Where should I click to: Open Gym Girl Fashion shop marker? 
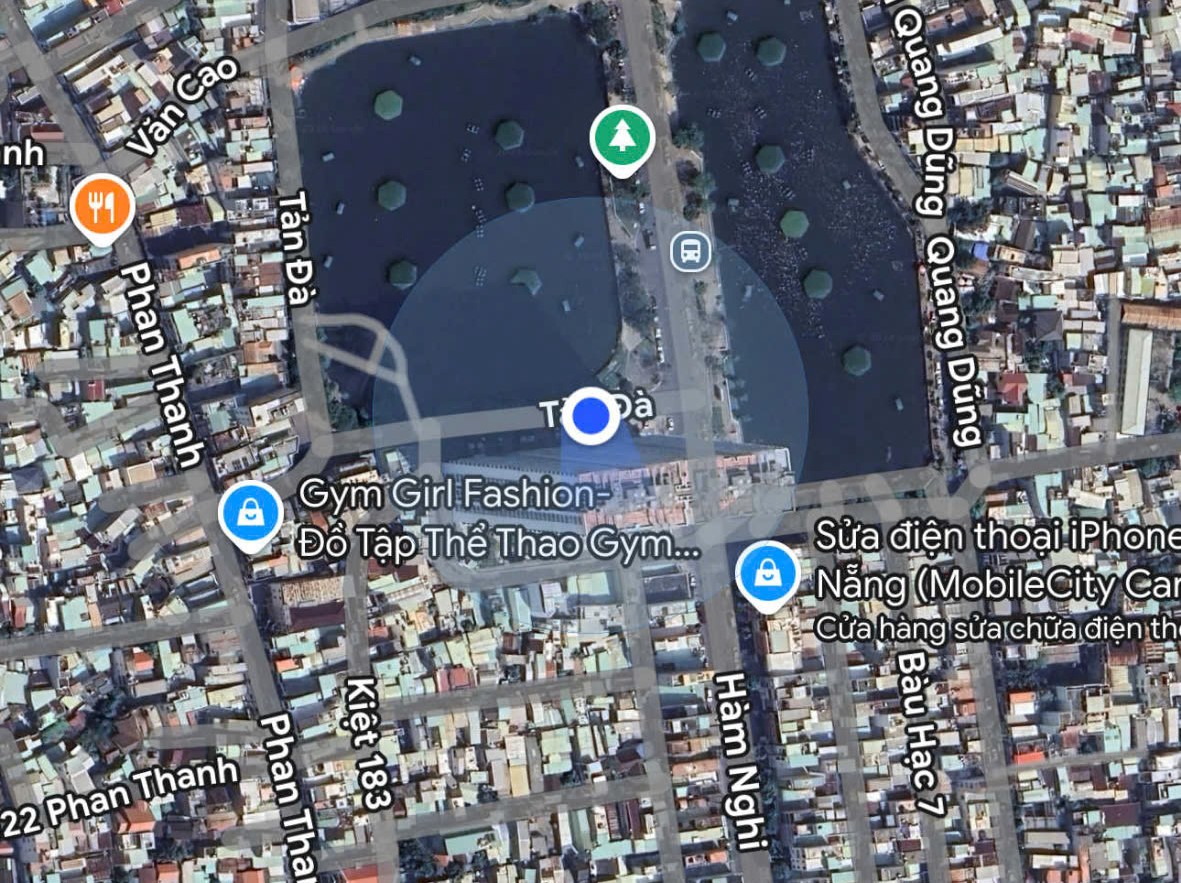pos(251,514)
